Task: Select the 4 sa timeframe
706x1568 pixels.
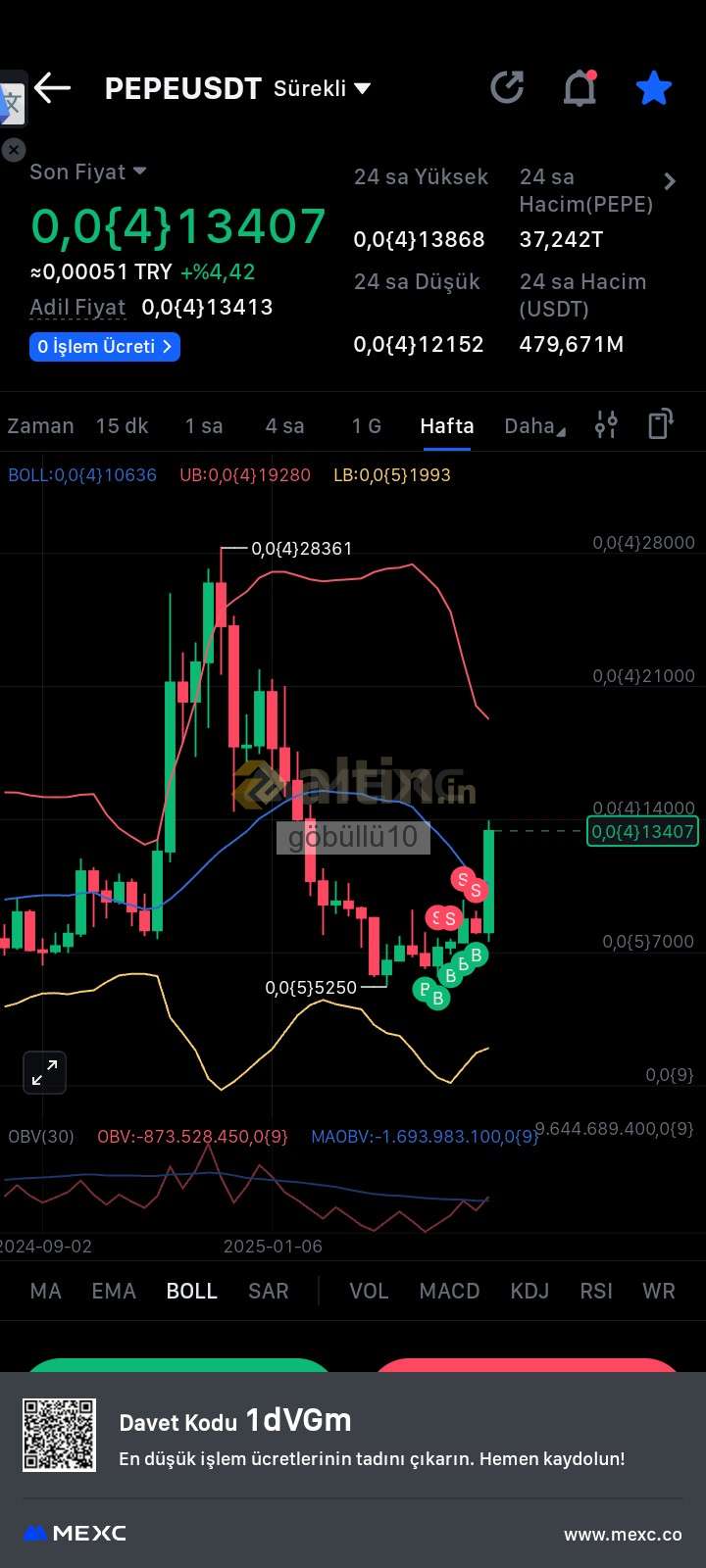Action: (x=284, y=426)
